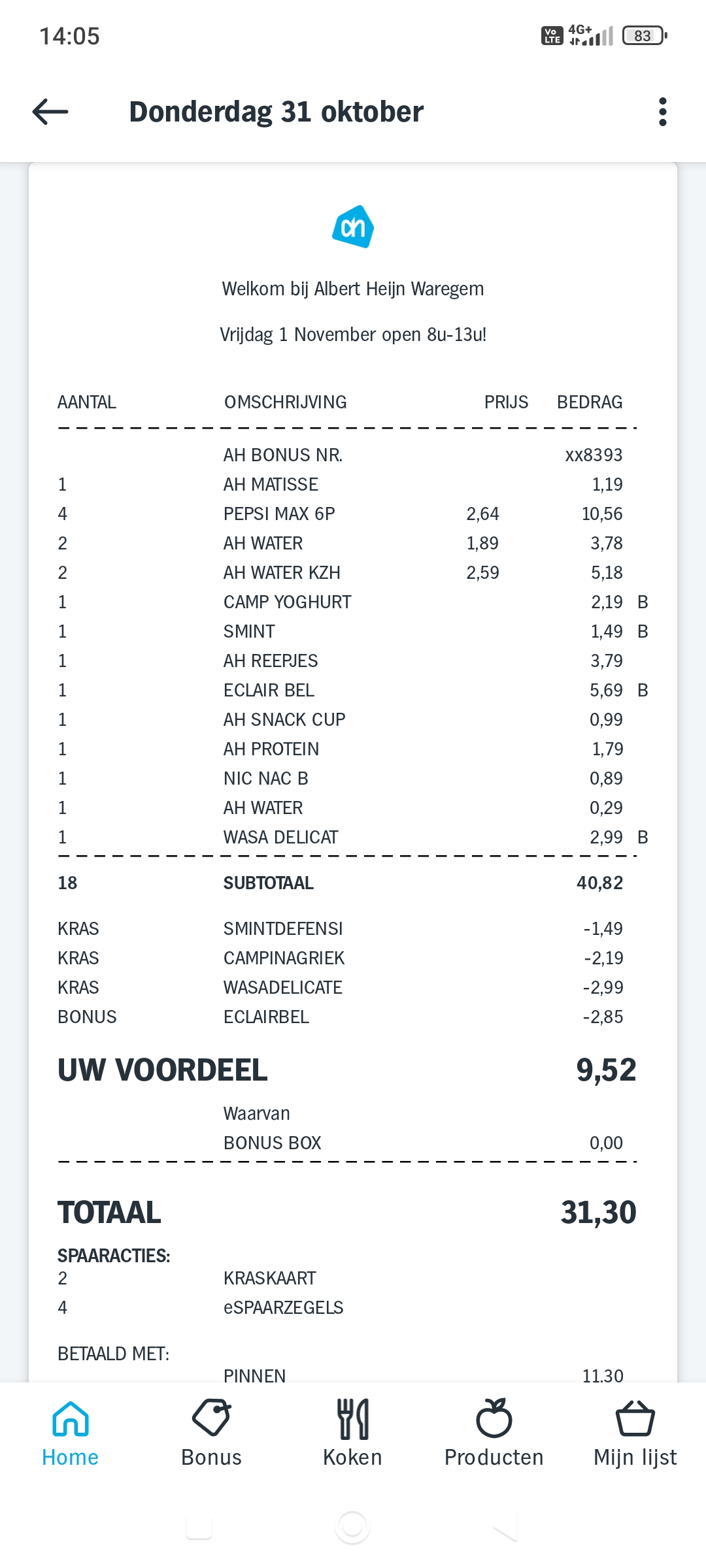Tap the system home button
Image resolution: width=706 pixels, height=1568 pixels.
click(x=352, y=1527)
